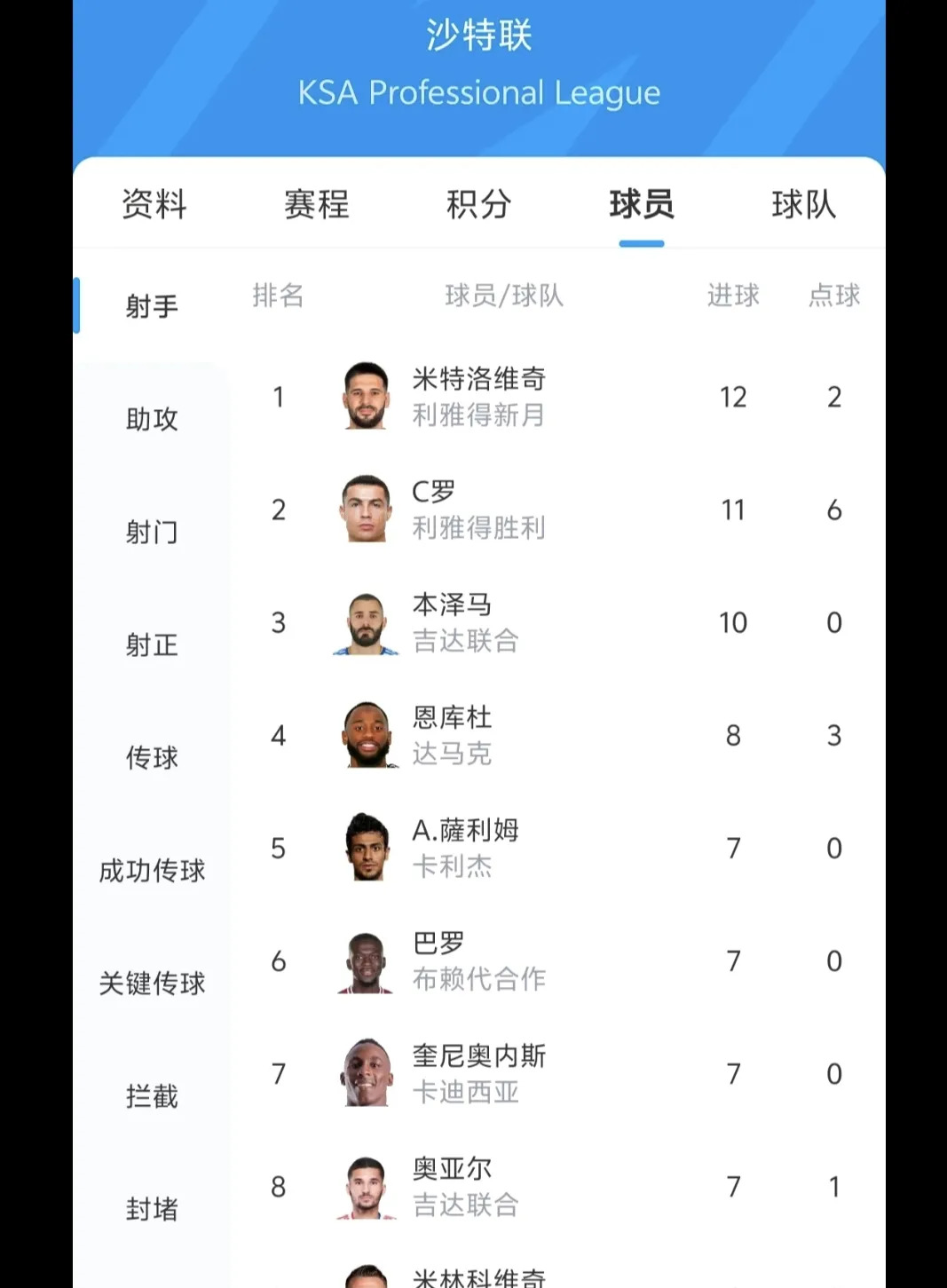Open 本泽马's player avatar
The height and width of the screenshot is (1288, 947).
(x=367, y=622)
